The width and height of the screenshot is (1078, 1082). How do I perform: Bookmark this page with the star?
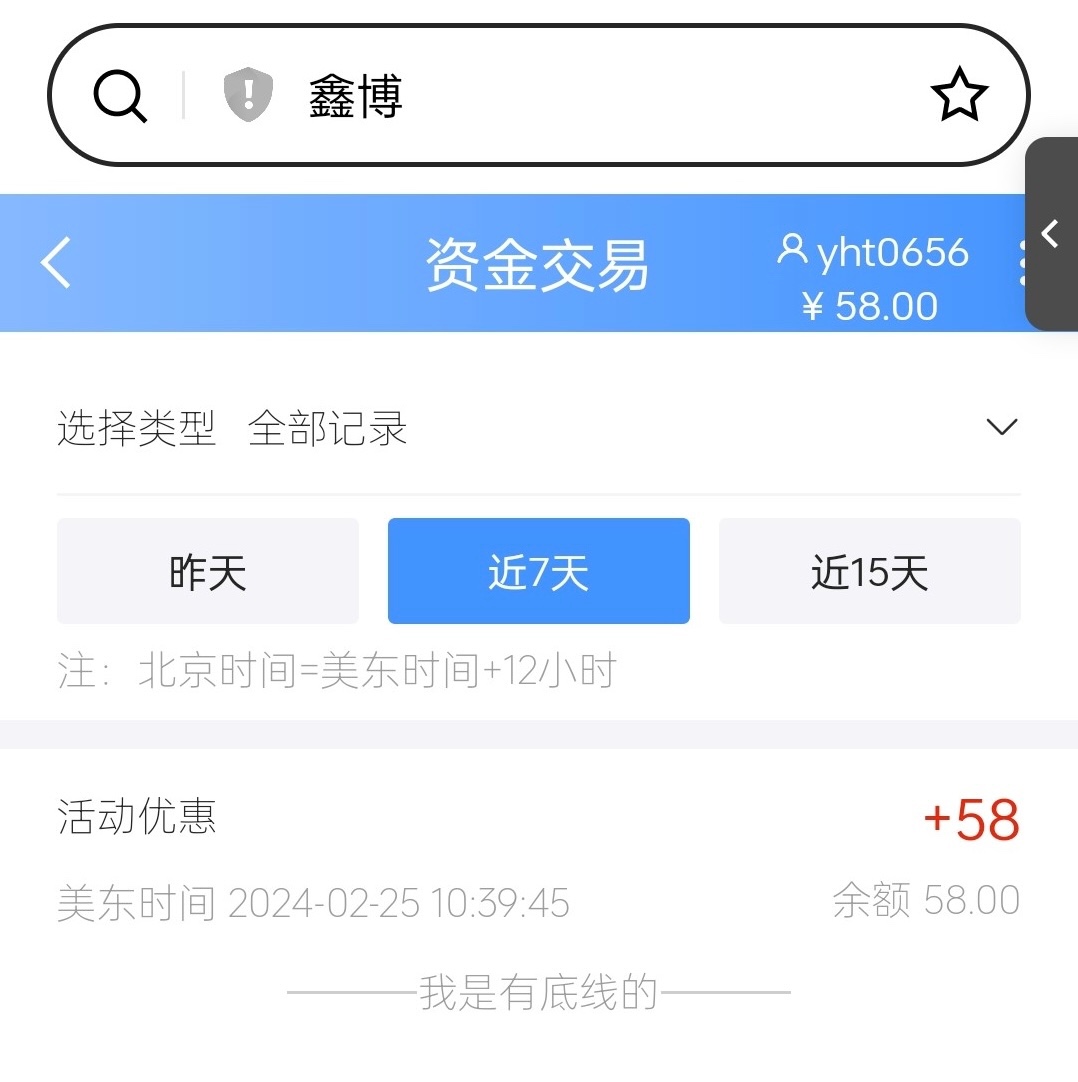pyautogui.click(x=959, y=96)
